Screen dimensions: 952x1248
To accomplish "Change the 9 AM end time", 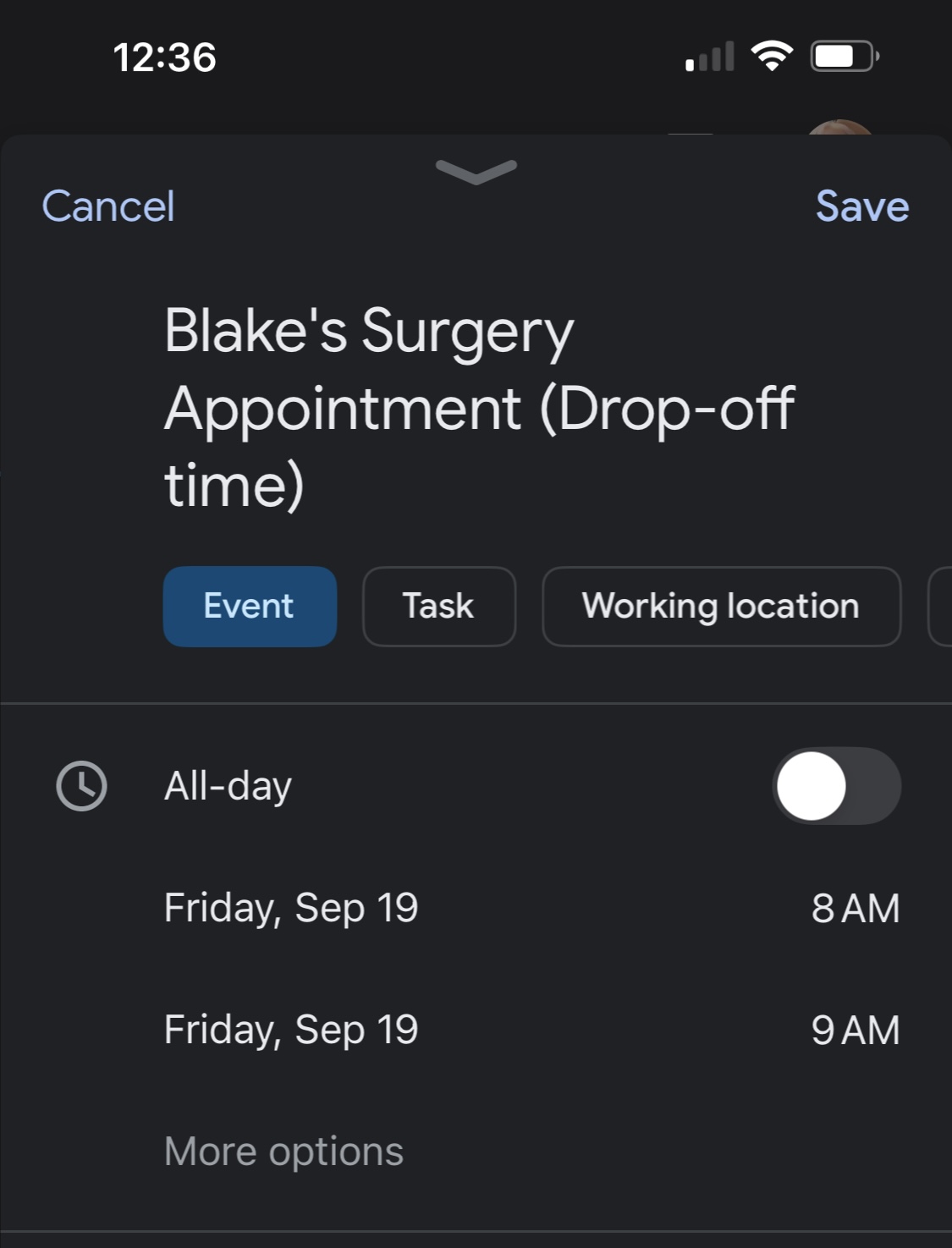I will 855,1030.
